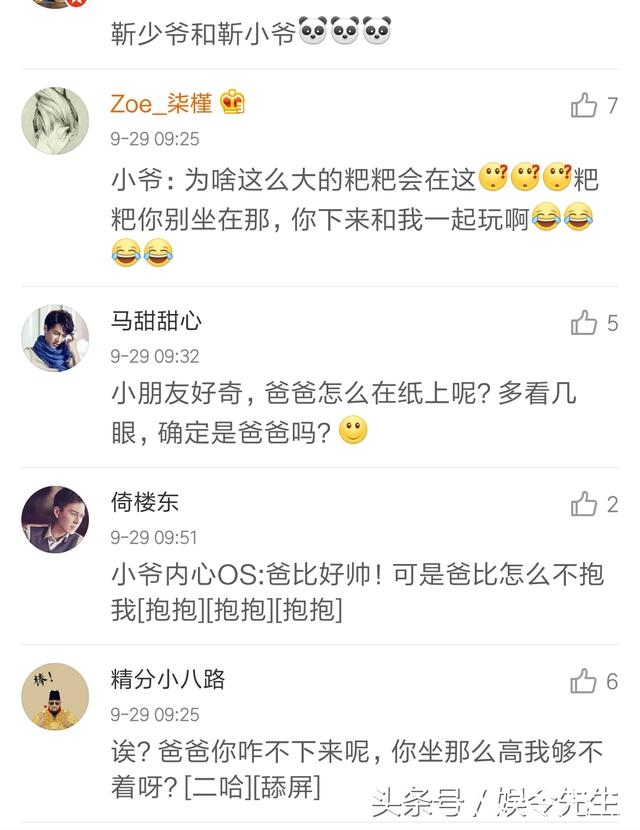Tap the username Zoe_柒槿
Screen dimensions: 640x830
point(162,103)
